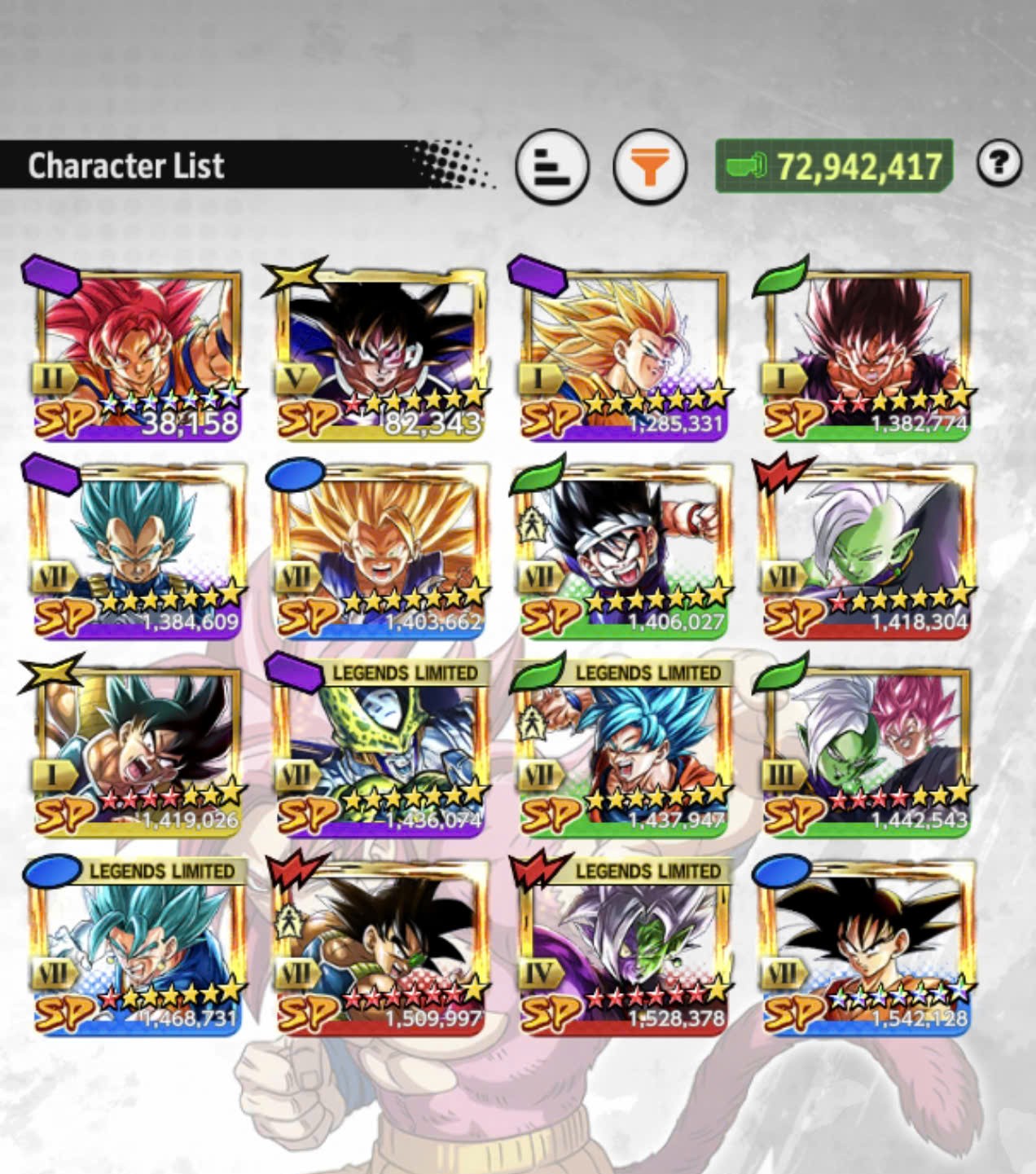Viewport: 1036px width, 1174px height.
Task: Open the orange filter button
Action: tap(648, 166)
